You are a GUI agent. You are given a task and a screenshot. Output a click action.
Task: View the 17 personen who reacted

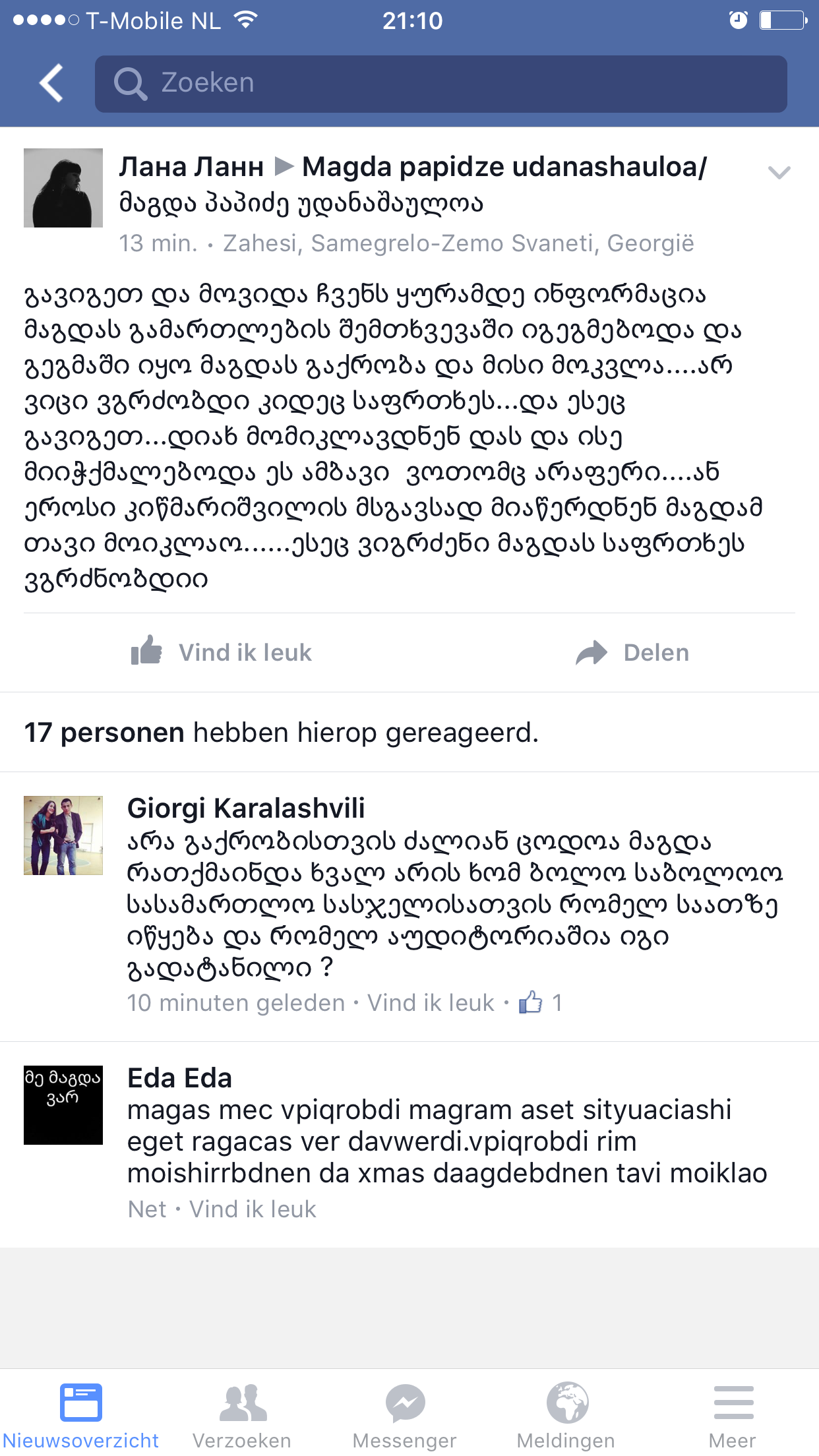281,733
